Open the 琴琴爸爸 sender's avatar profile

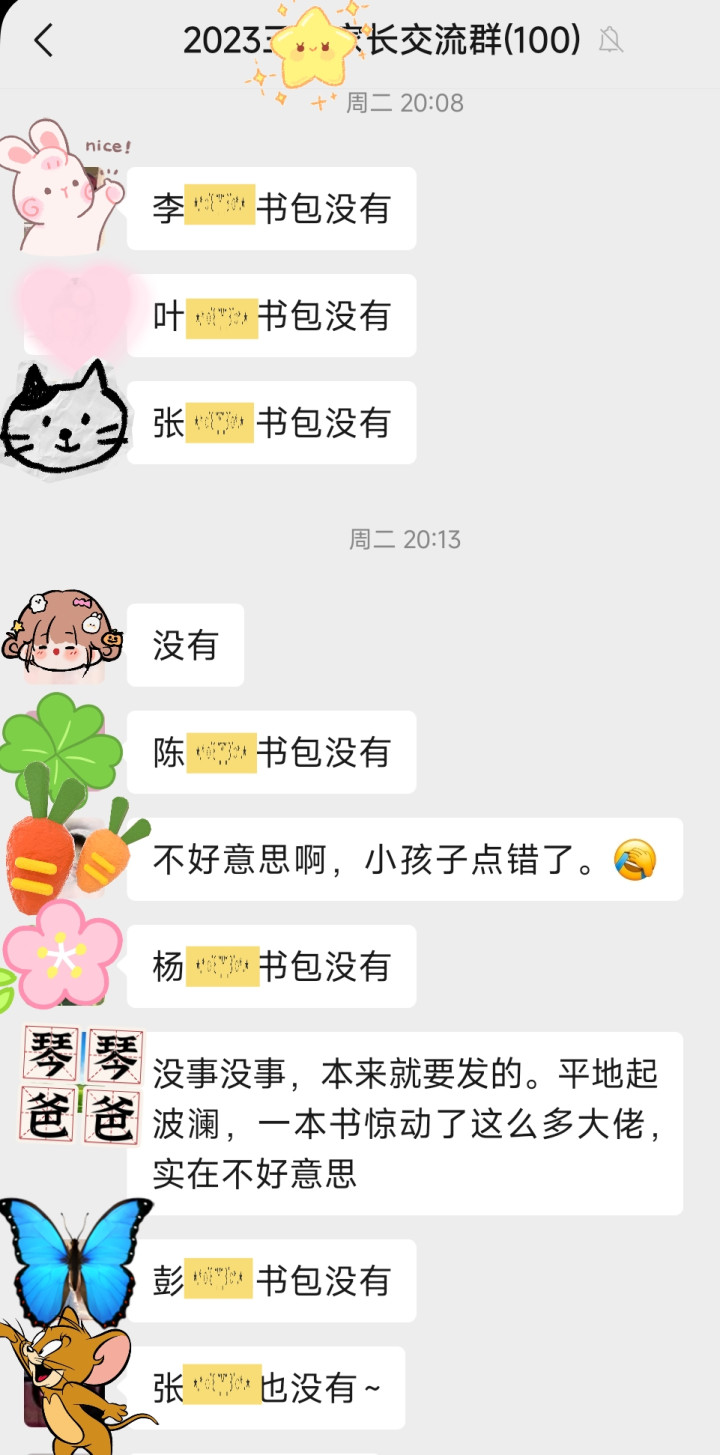[x=81, y=1087]
